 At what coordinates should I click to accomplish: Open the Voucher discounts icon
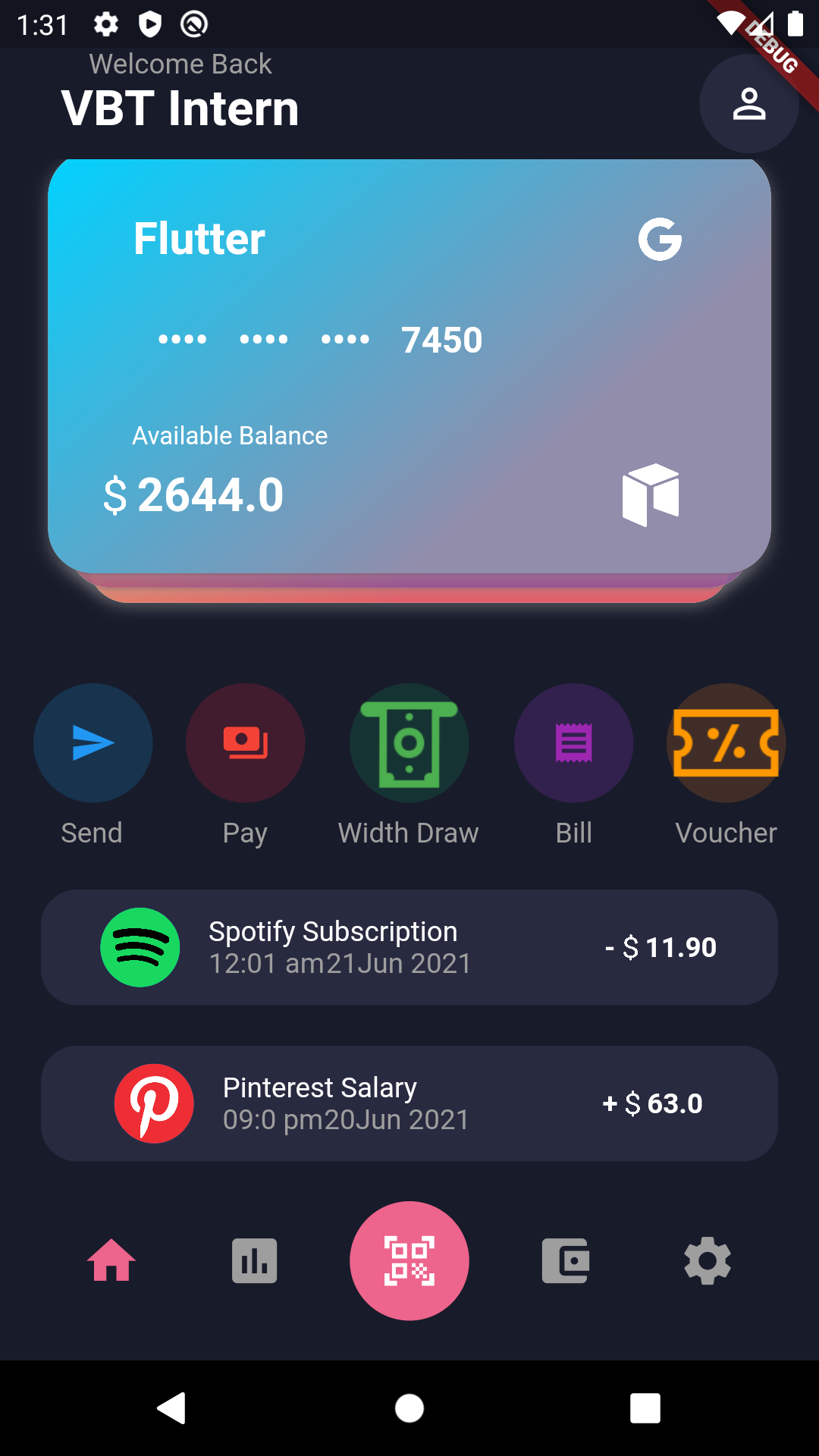[x=725, y=743]
